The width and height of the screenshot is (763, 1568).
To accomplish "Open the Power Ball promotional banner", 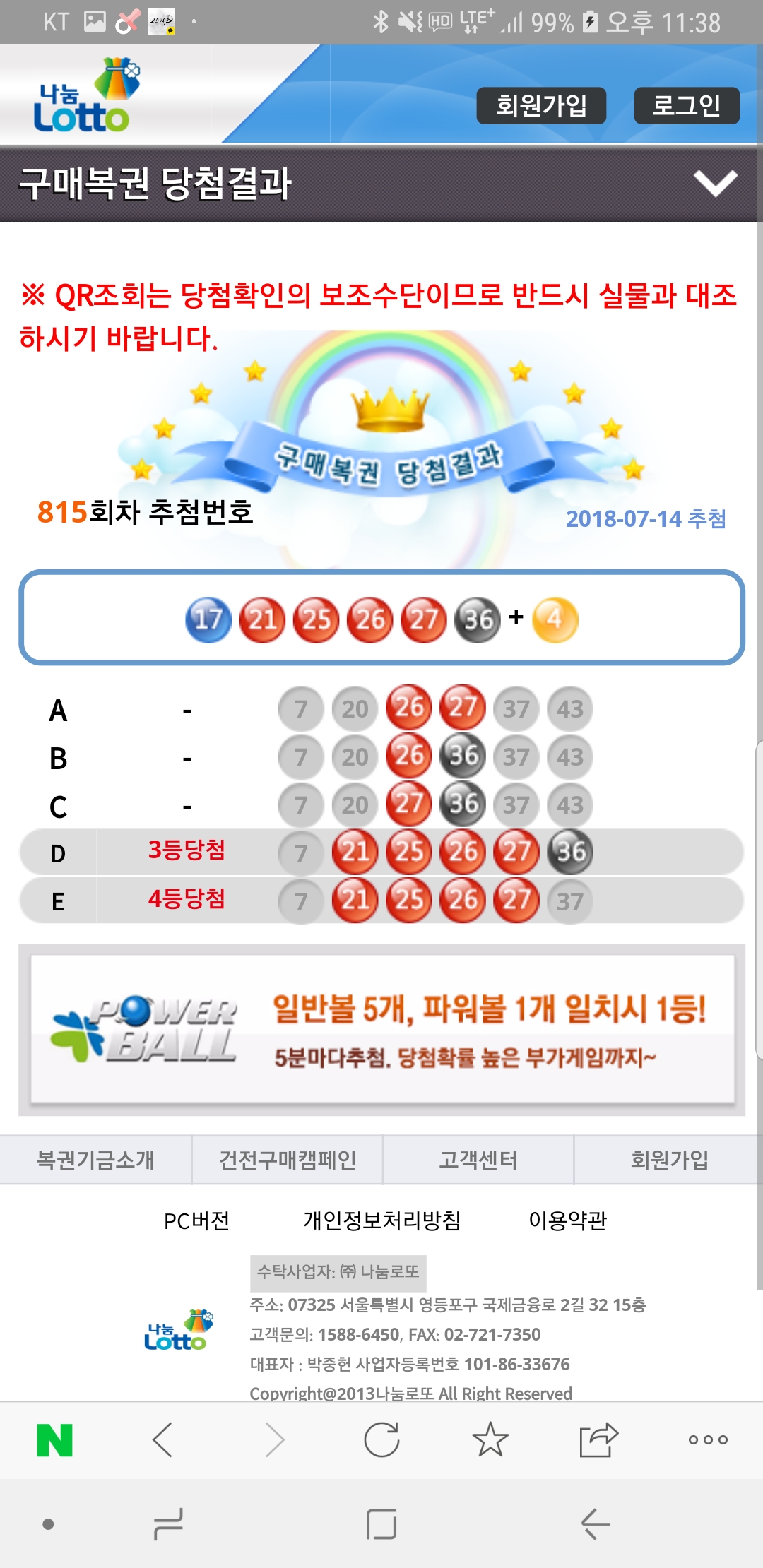I will coord(381,1029).
